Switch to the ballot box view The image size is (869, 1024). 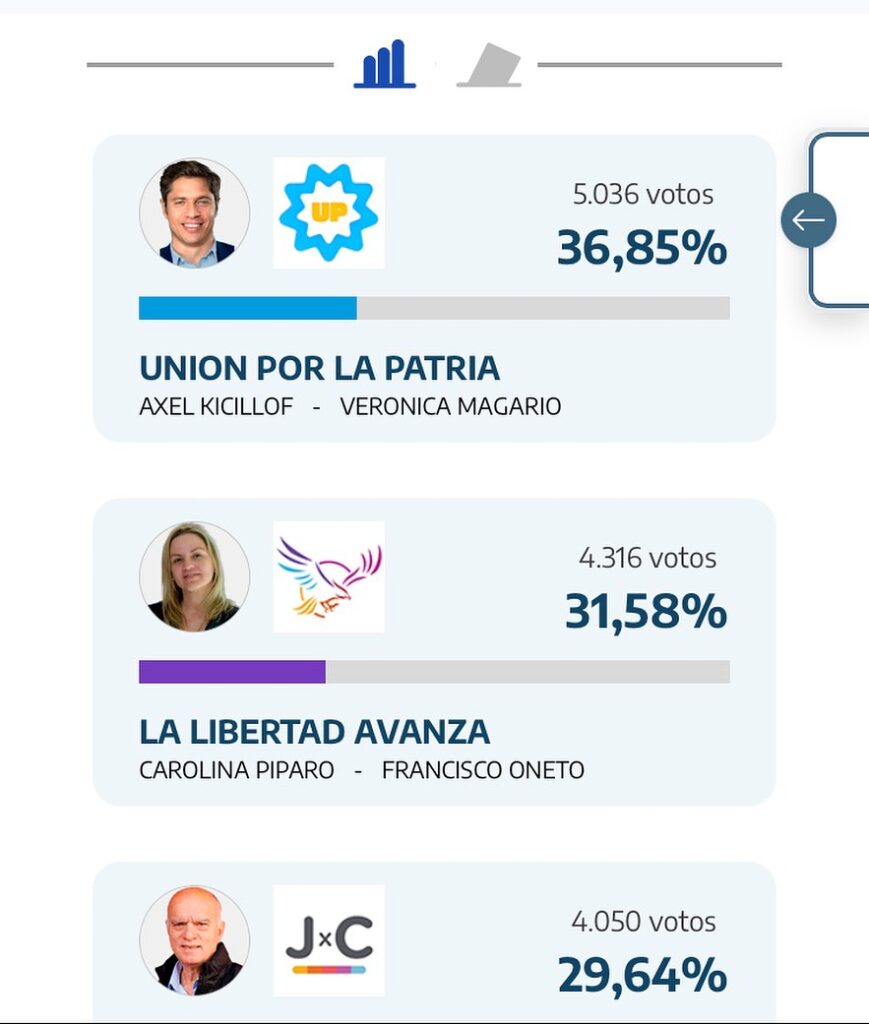[x=489, y=65]
